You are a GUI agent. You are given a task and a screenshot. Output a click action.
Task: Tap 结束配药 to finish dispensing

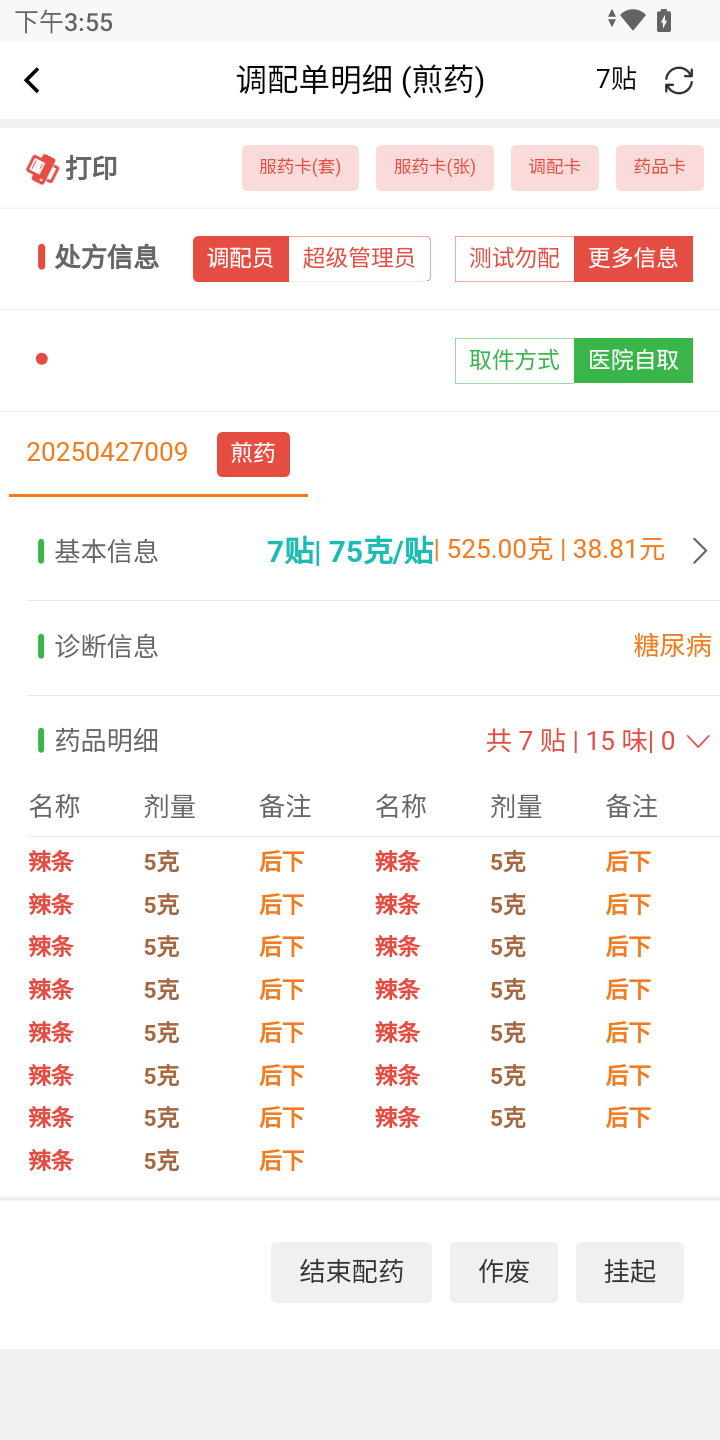pyautogui.click(x=351, y=1272)
